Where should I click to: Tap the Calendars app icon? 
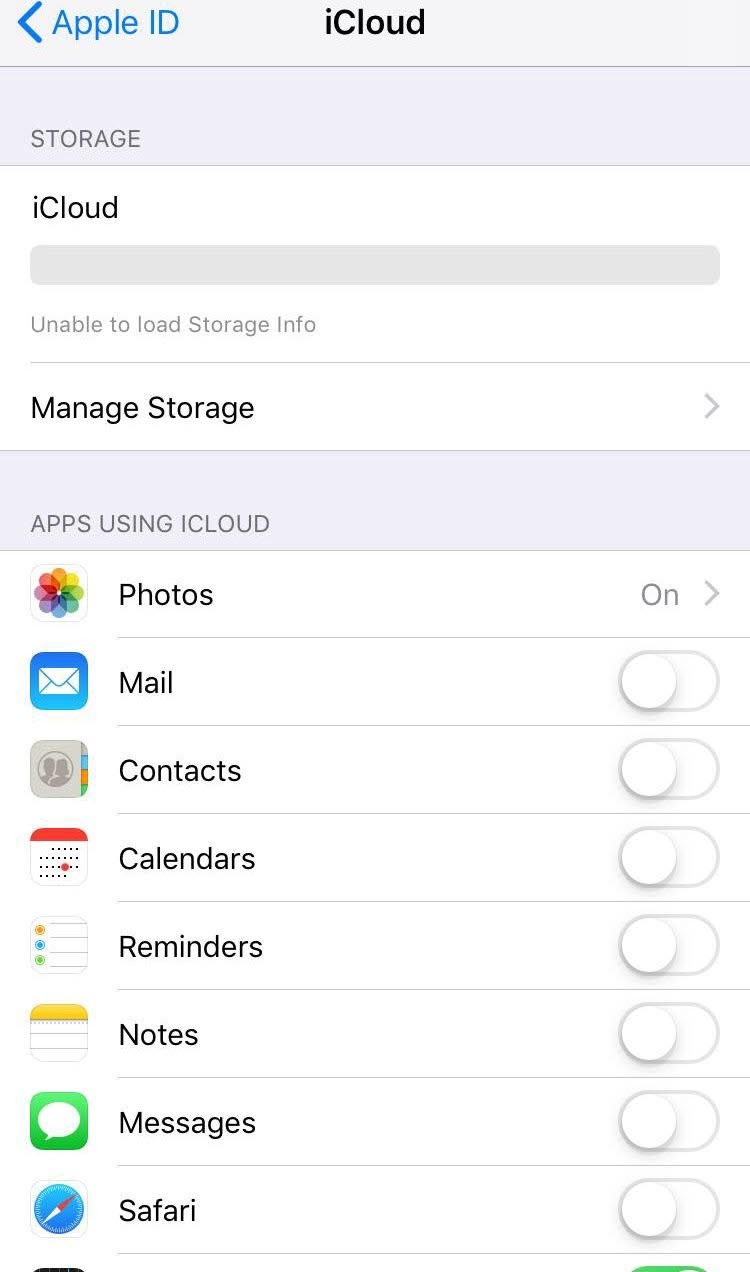(58, 857)
